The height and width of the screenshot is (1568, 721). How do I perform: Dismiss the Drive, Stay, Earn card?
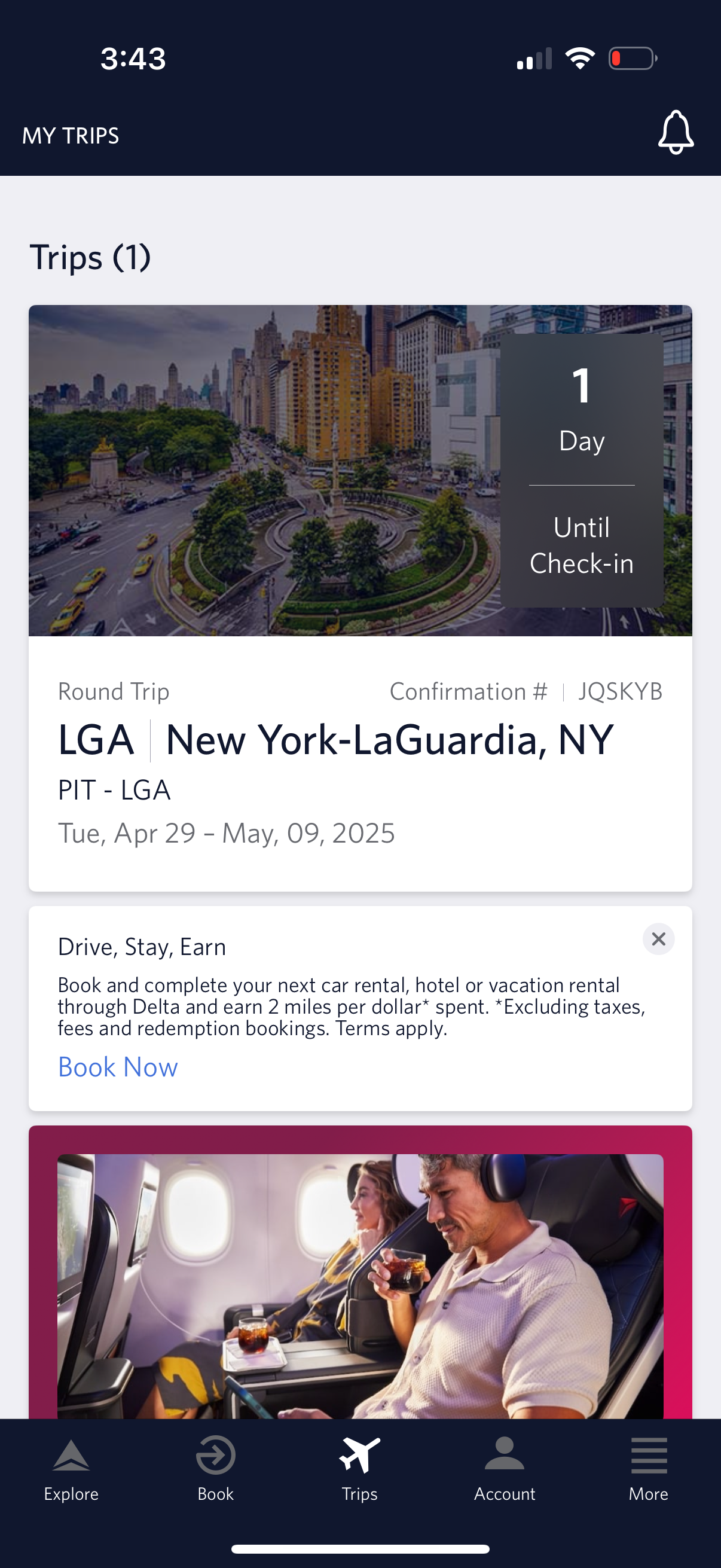pyautogui.click(x=658, y=939)
